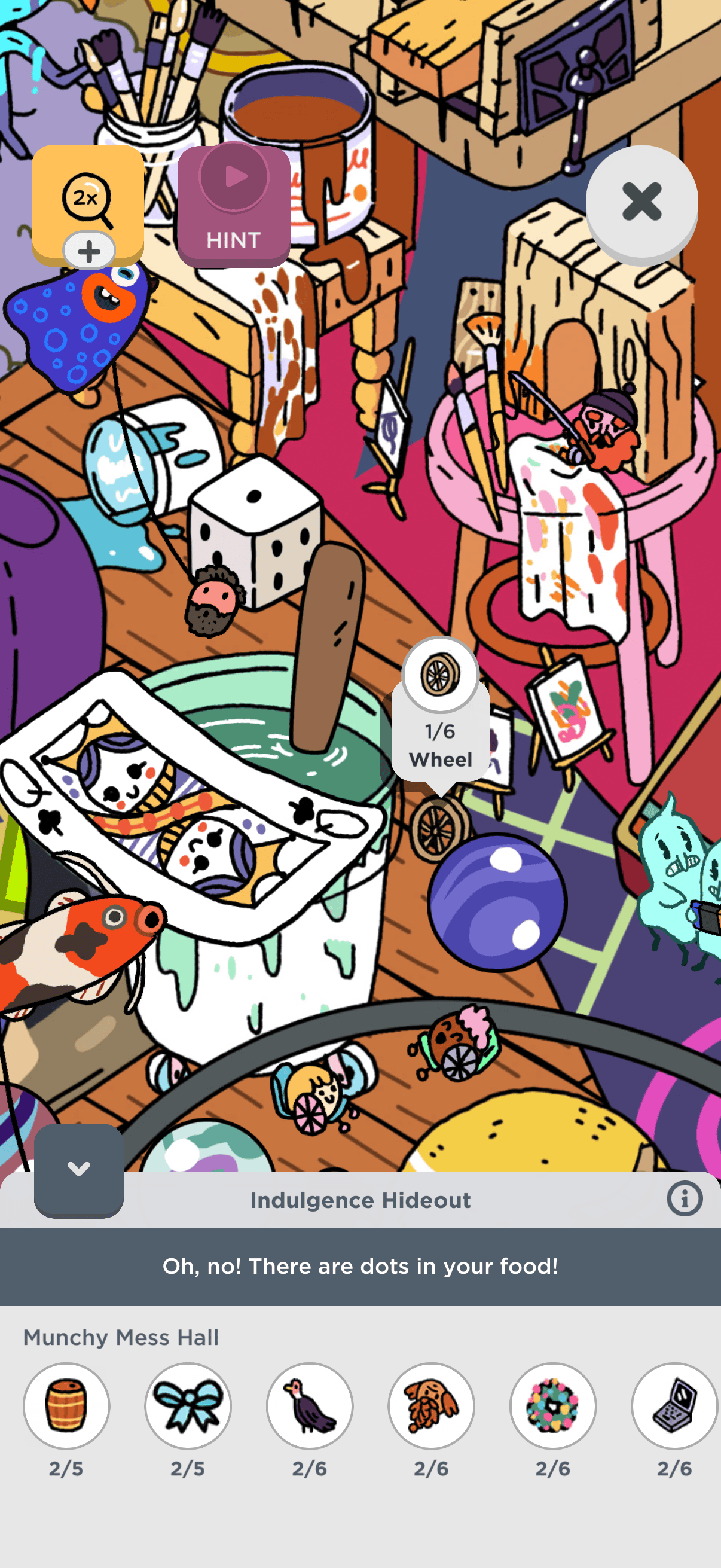The height and width of the screenshot is (1568, 721).
Task: Collapse the item panel with the down chevron
Action: [x=78, y=1169]
